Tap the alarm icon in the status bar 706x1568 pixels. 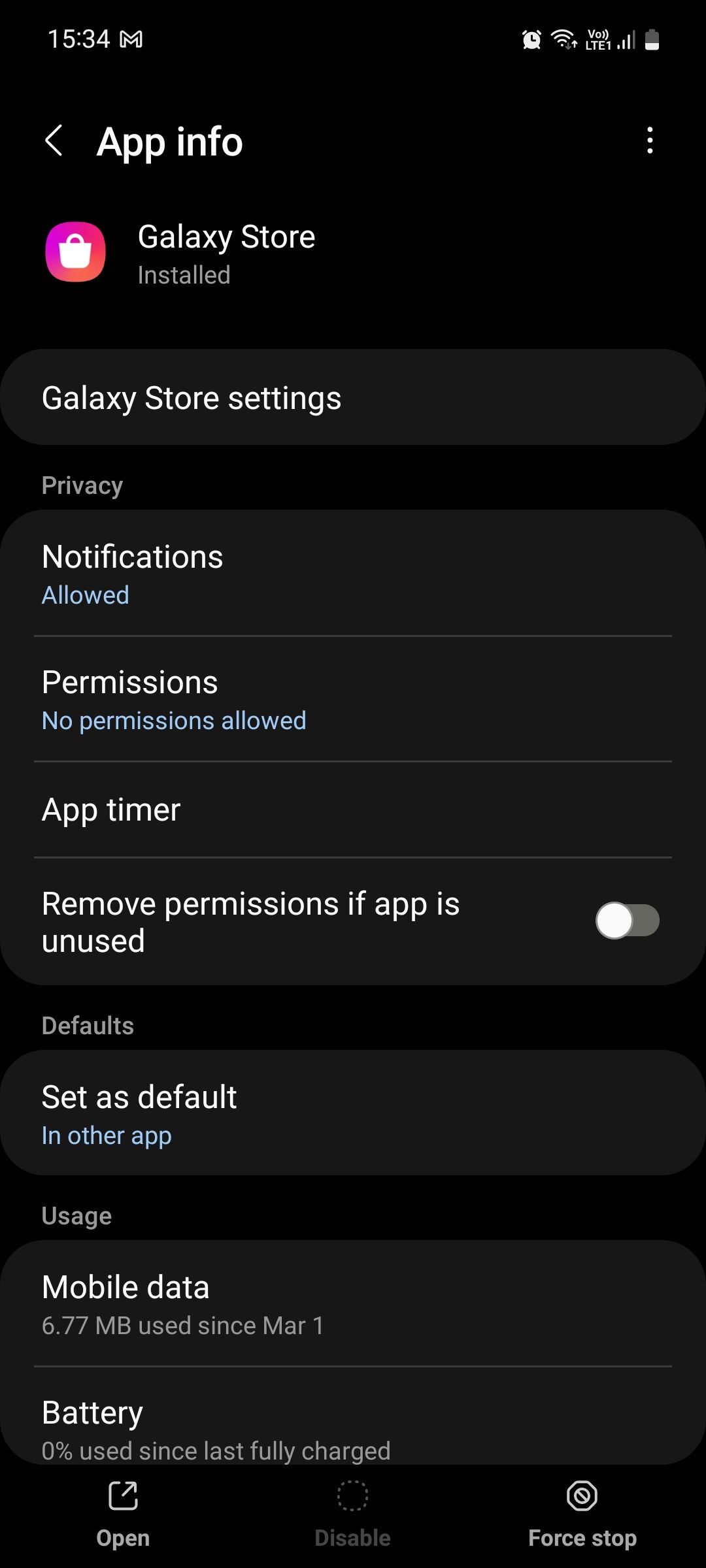pos(531,39)
